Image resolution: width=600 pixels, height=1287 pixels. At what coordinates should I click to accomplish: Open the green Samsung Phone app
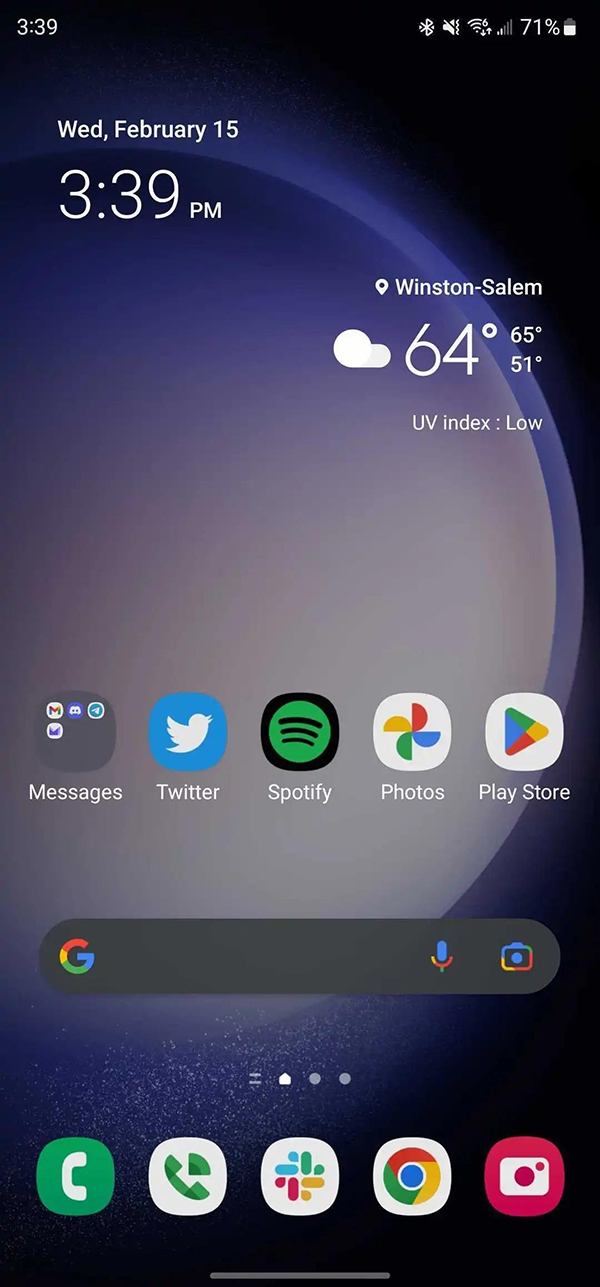[x=76, y=1177]
